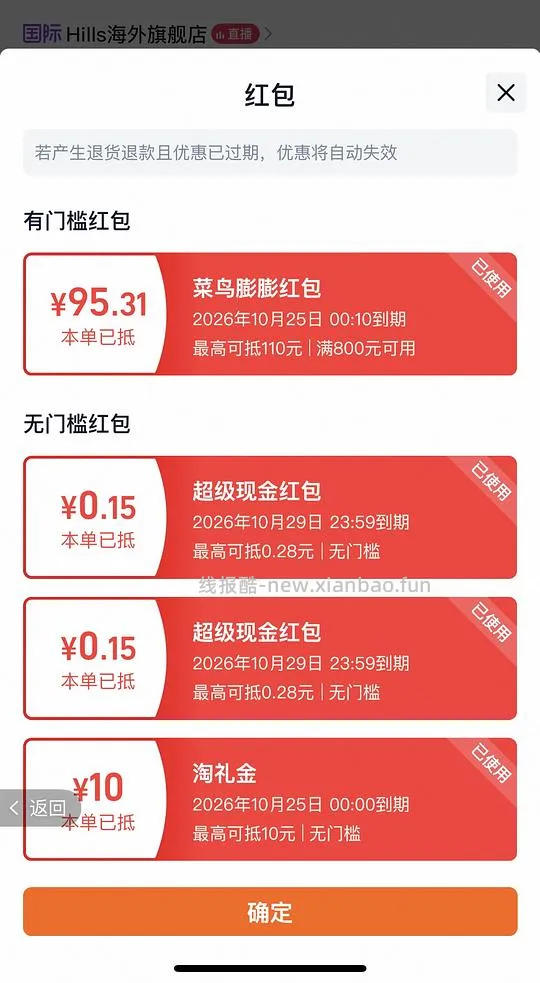Tap the 返回 floating back button
Screen dimensions: 540x983
pos(38,807)
